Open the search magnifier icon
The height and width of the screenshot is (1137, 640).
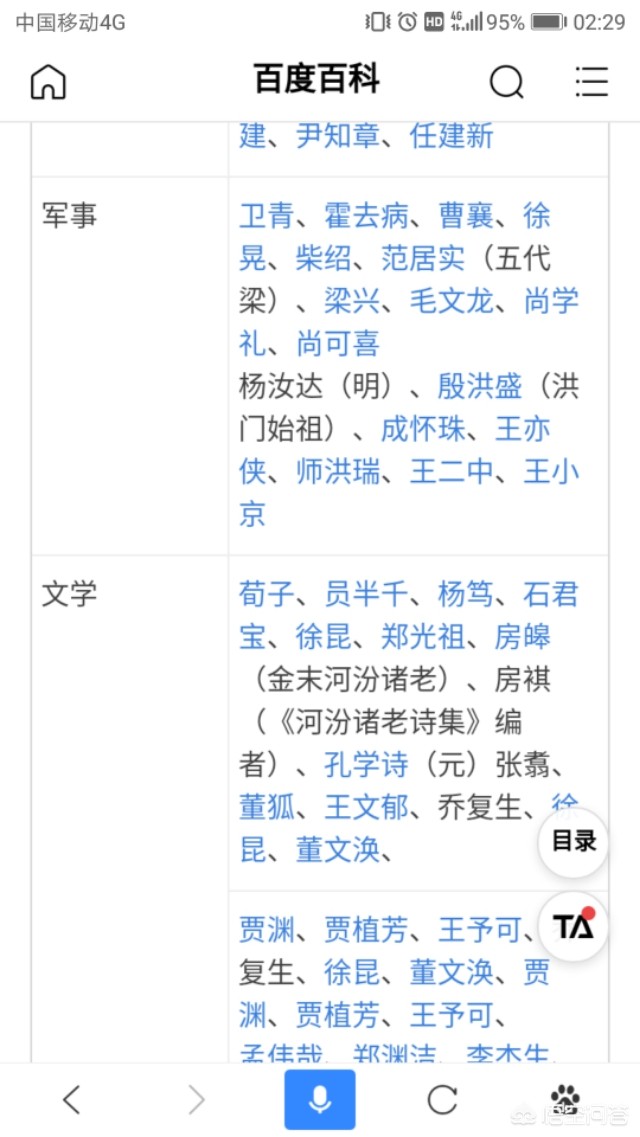click(x=506, y=81)
